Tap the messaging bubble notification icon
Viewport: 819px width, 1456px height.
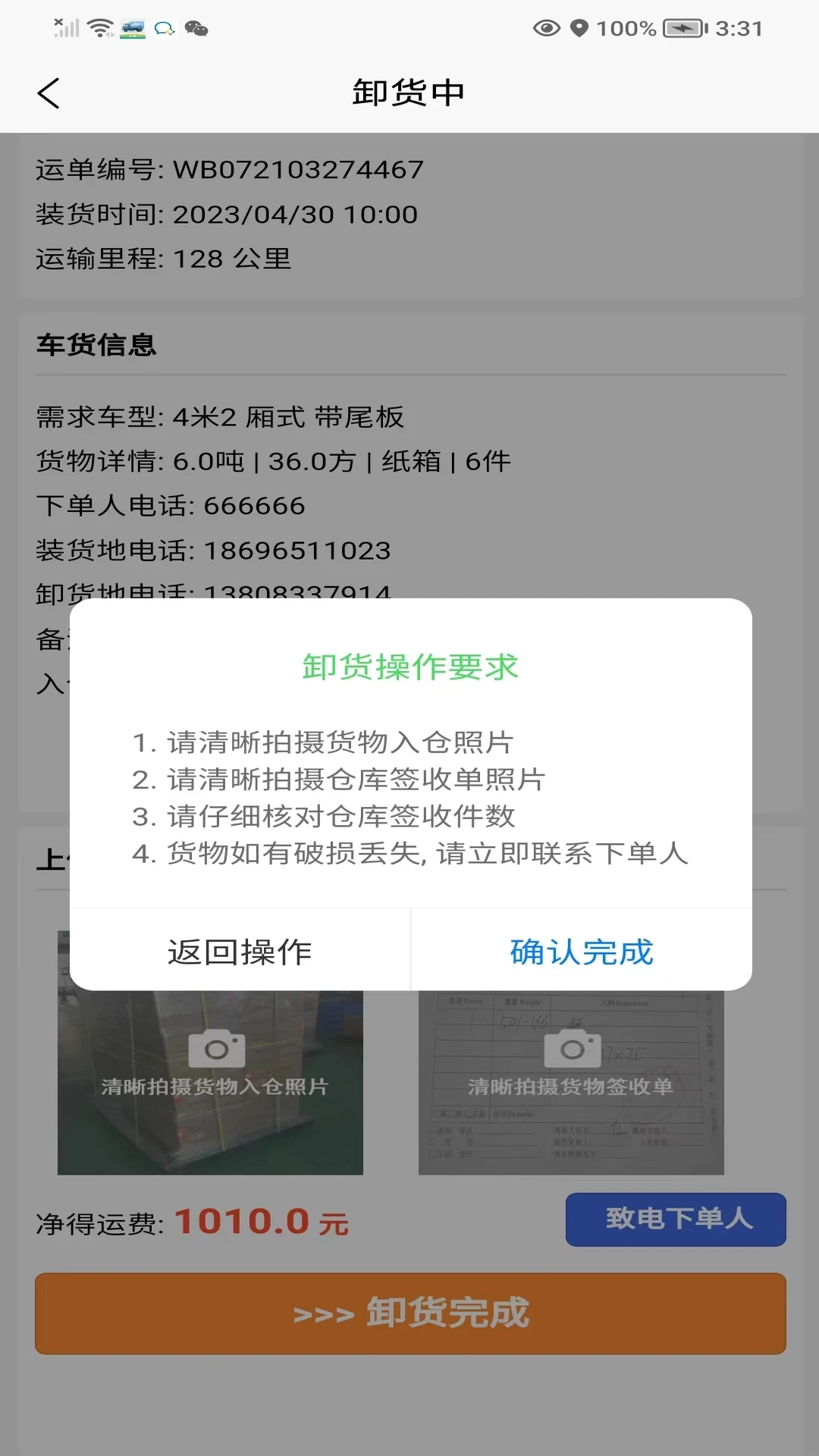[164, 30]
